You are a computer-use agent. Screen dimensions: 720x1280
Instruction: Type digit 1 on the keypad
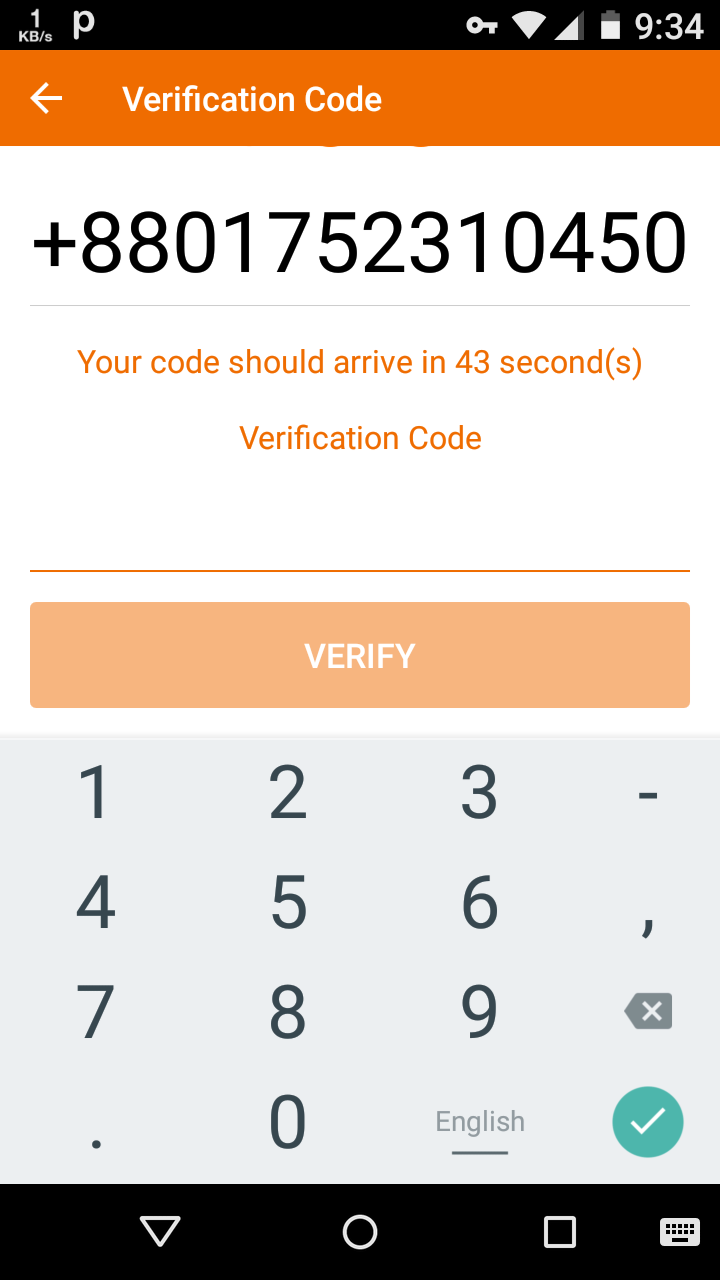click(94, 792)
